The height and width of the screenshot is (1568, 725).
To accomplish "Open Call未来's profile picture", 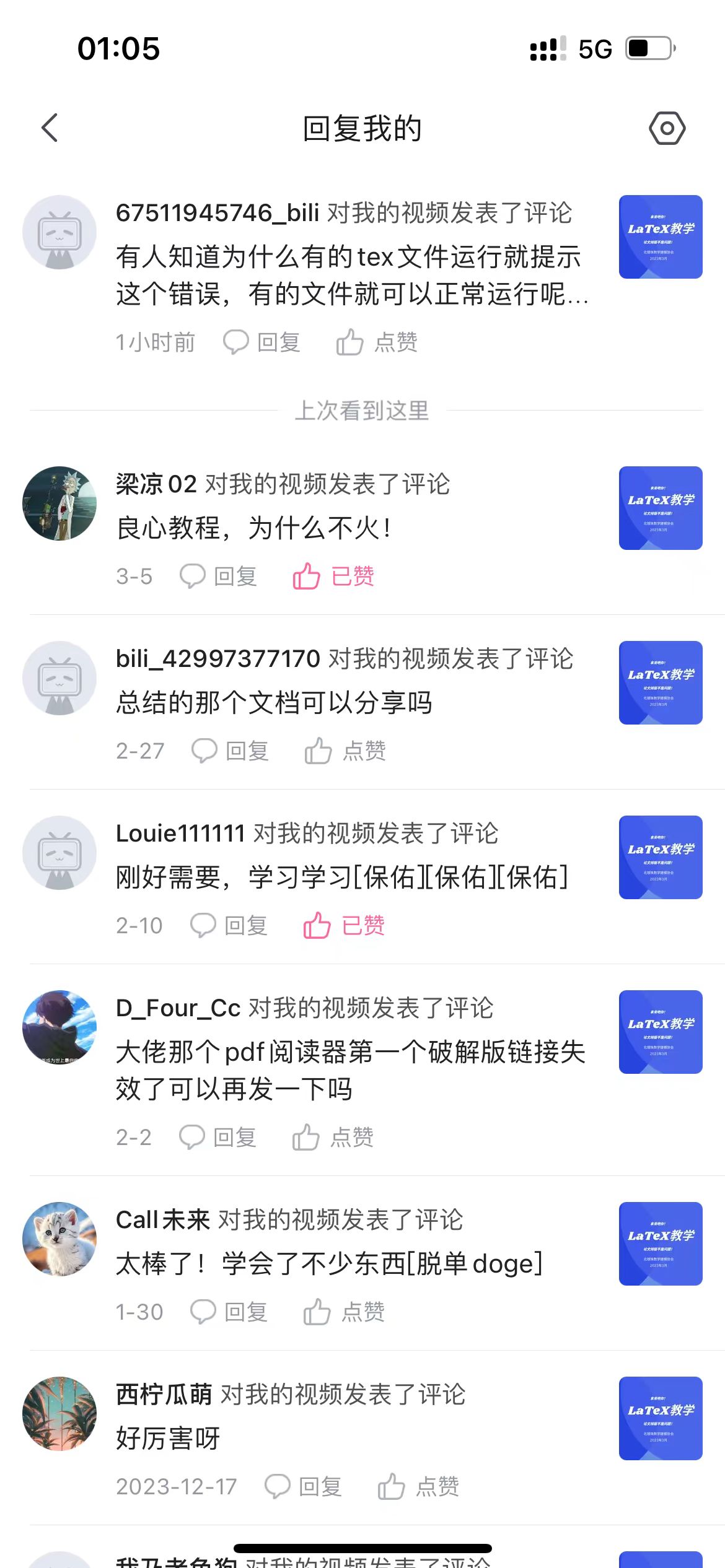I will (x=59, y=1239).
